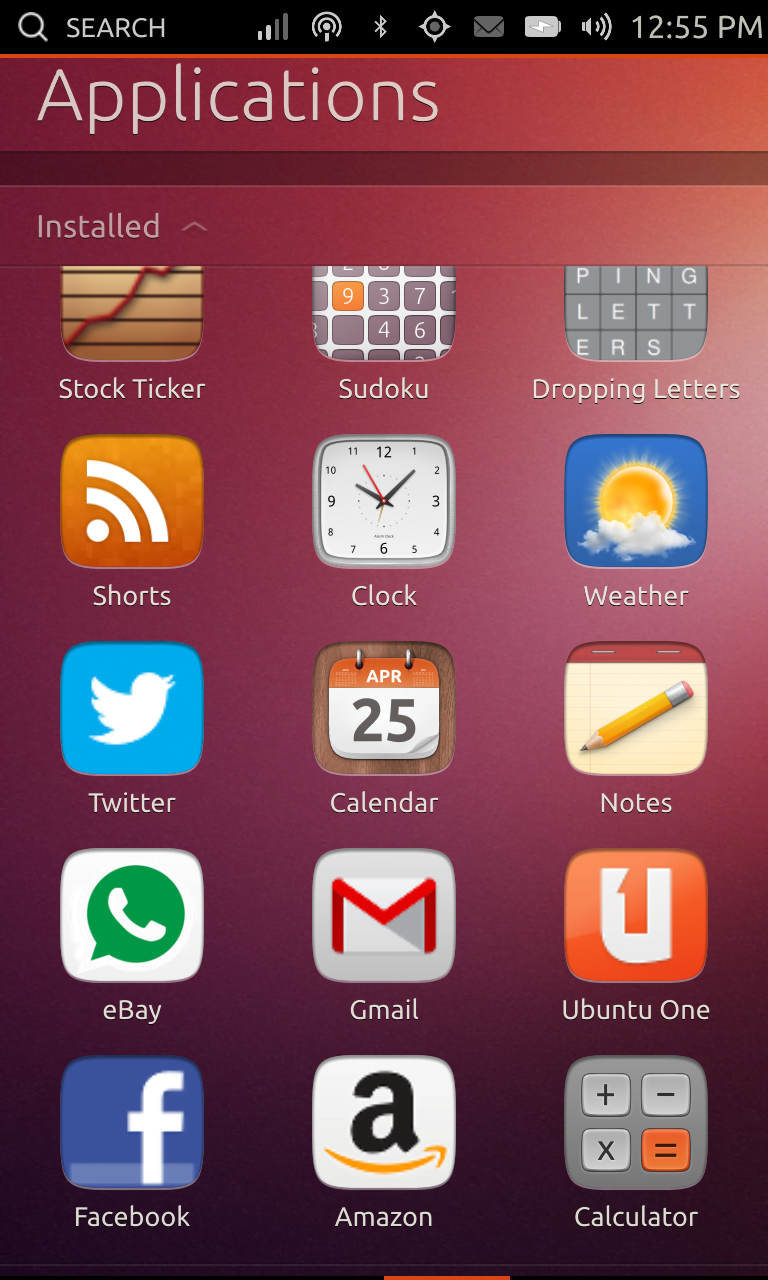Launch Ubuntu One

pyautogui.click(x=636, y=916)
